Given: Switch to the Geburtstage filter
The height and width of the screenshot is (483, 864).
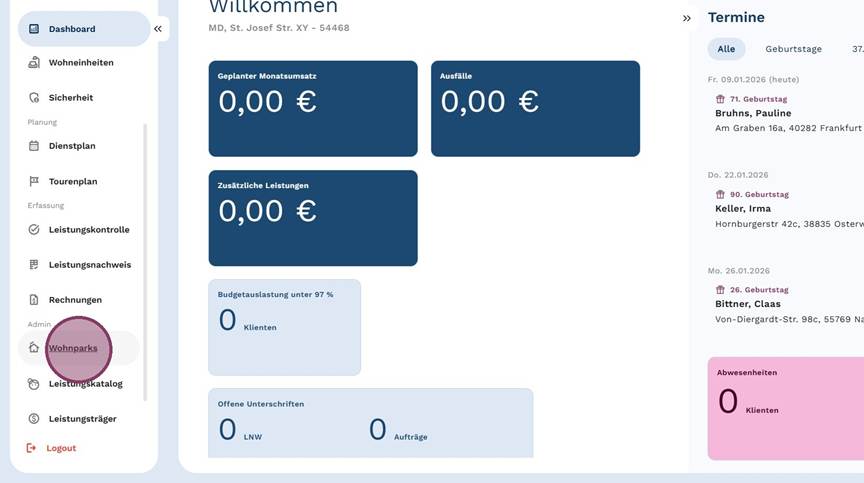Looking at the screenshot, I should click(x=793, y=49).
